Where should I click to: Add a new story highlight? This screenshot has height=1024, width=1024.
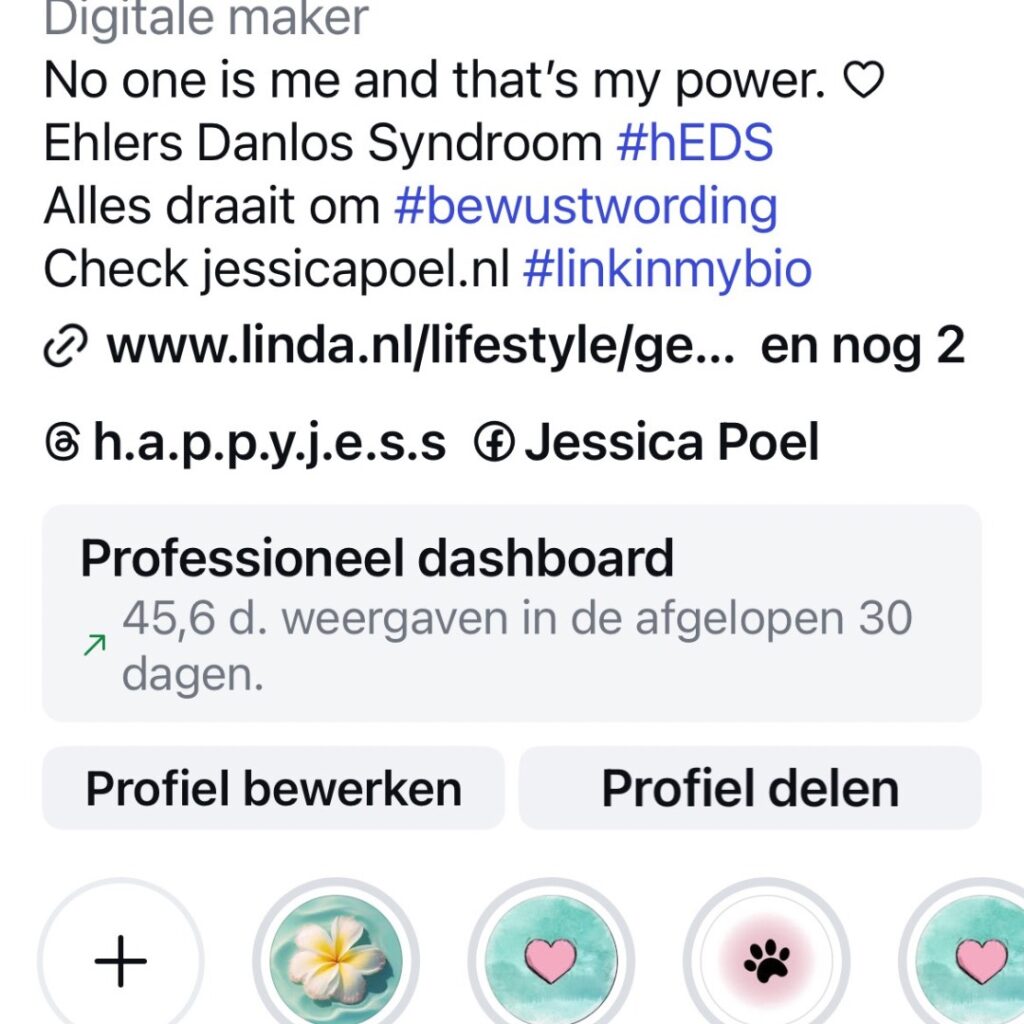point(121,962)
